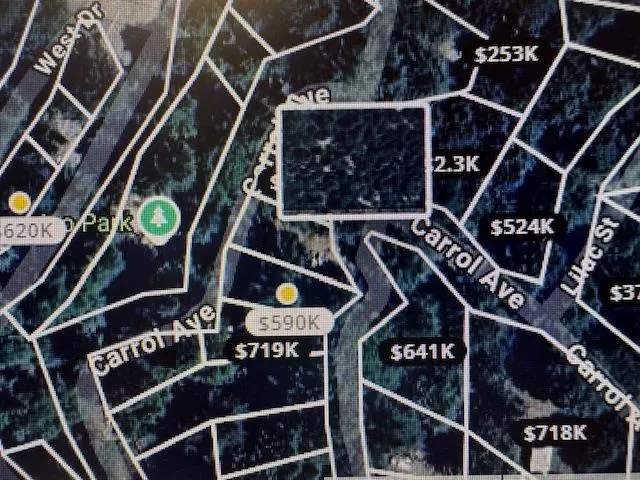Select the $718K property marker
640x480 pixels.
click(555, 433)
